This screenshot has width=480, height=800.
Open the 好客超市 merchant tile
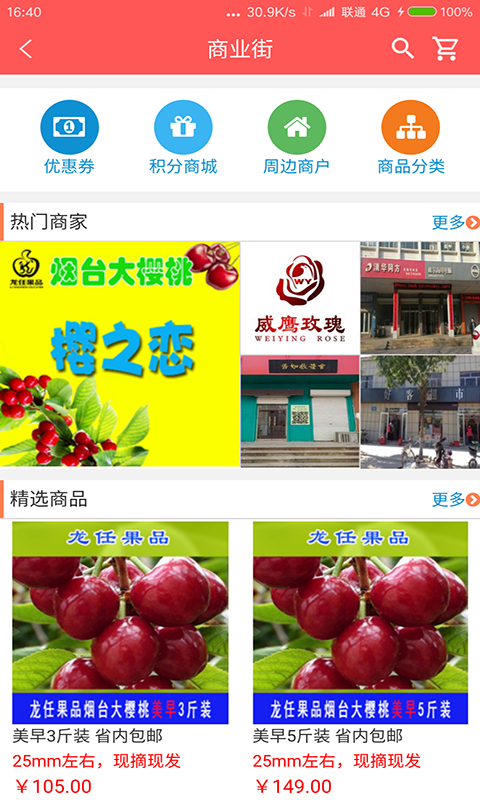click(420, 412)
